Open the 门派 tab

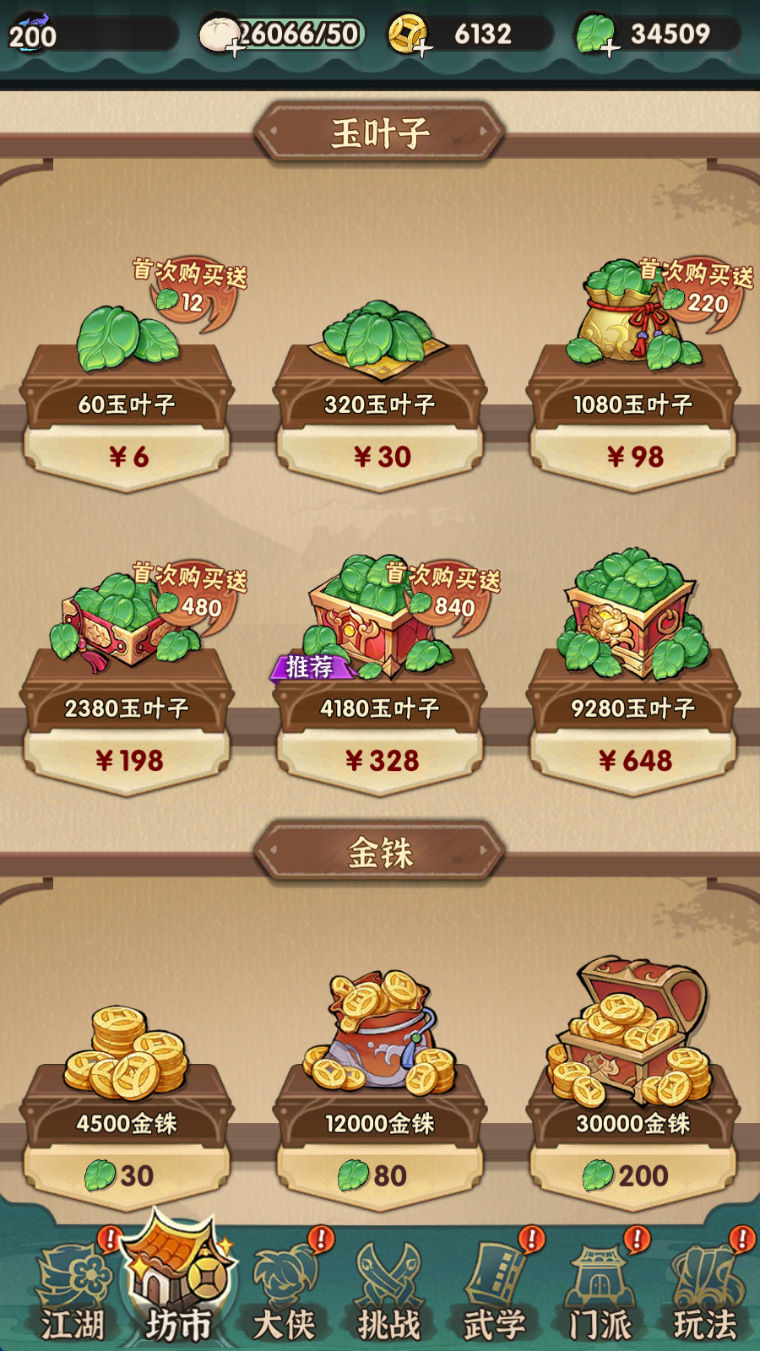pos(600,1292)
